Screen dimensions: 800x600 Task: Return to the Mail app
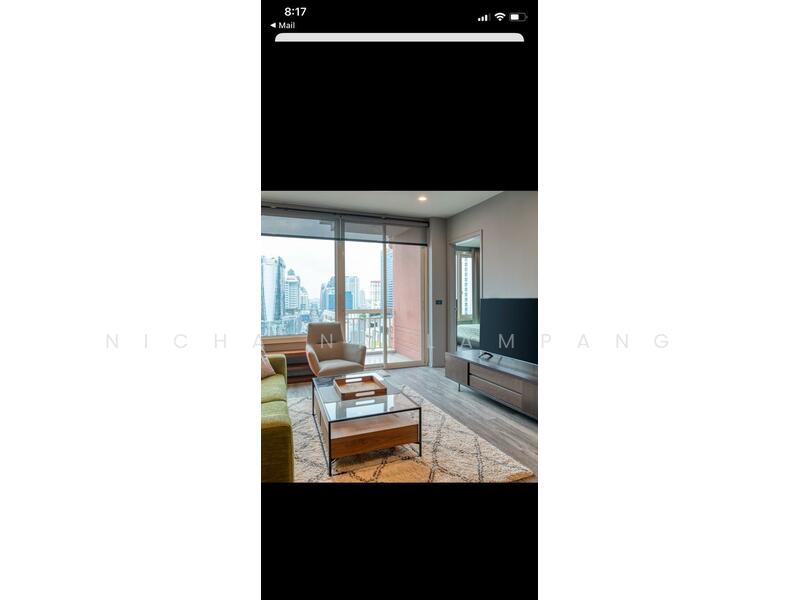pos(283,25)
